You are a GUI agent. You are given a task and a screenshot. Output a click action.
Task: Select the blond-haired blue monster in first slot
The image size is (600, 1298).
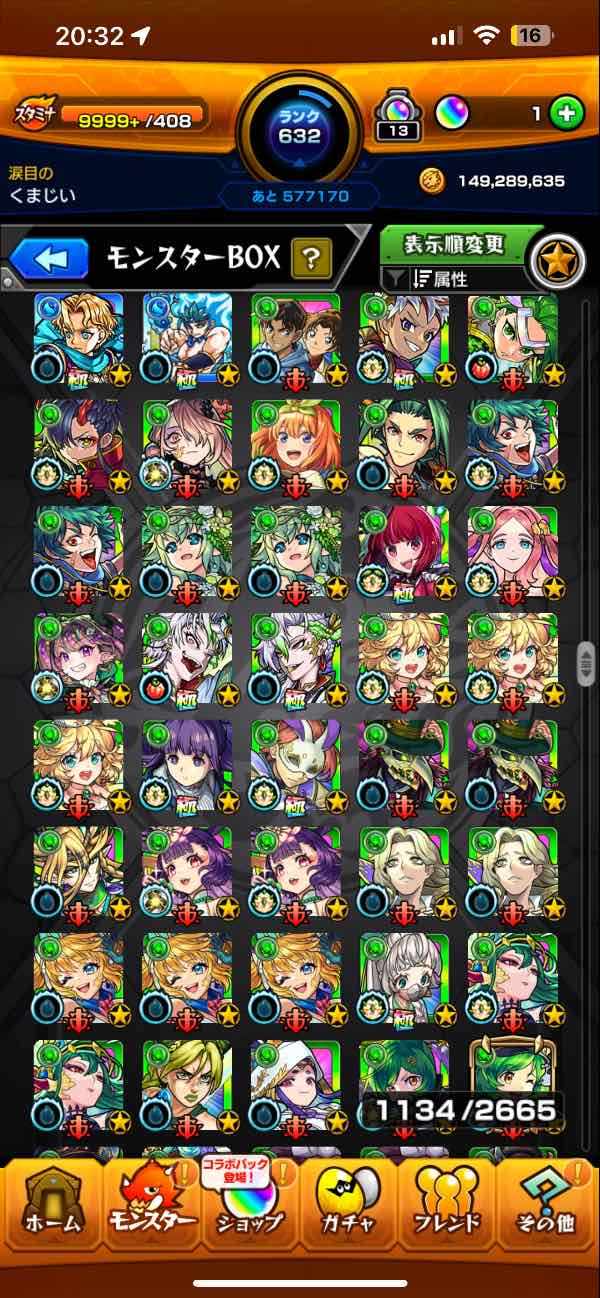[78, 338]
